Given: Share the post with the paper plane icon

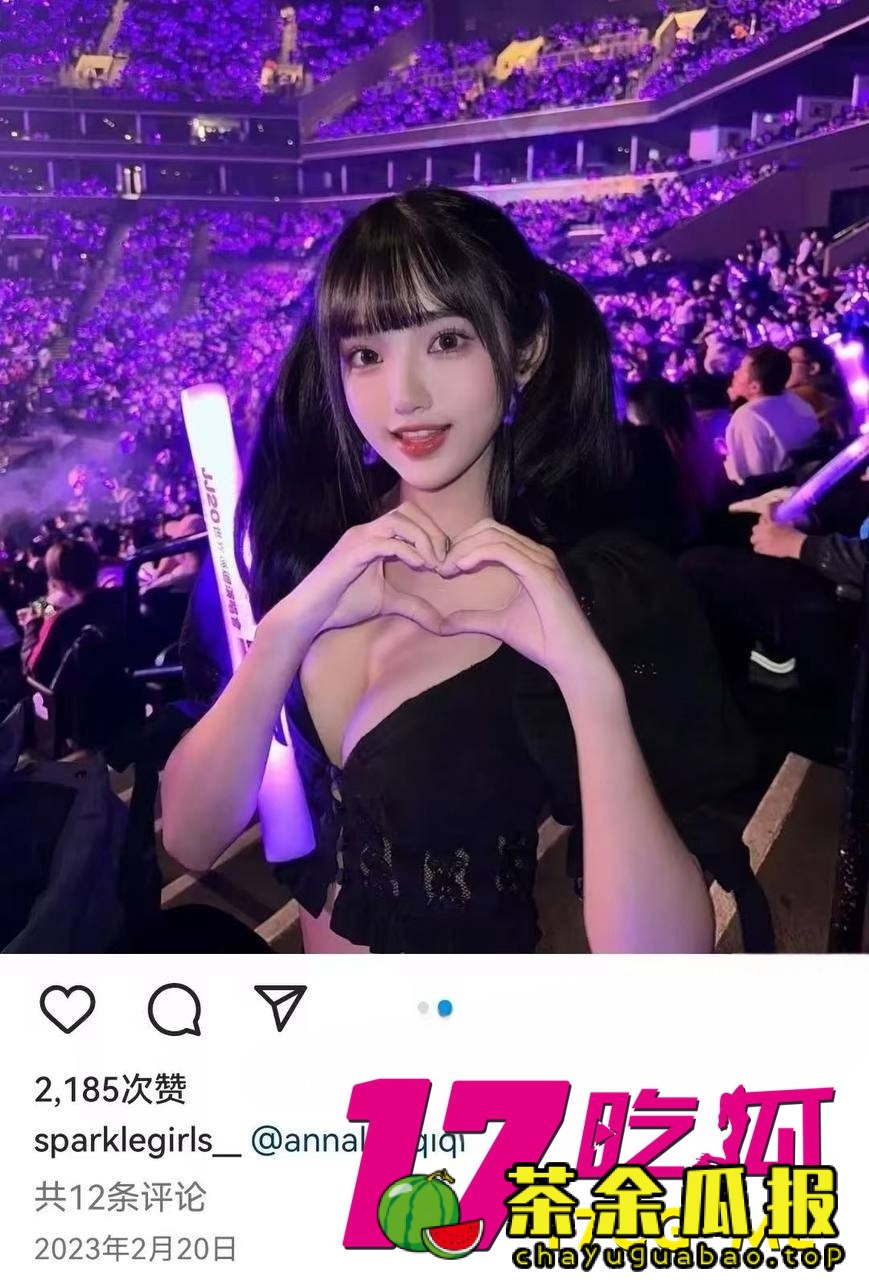Looking at the screenshot, I should click(x=279, y=1007).
